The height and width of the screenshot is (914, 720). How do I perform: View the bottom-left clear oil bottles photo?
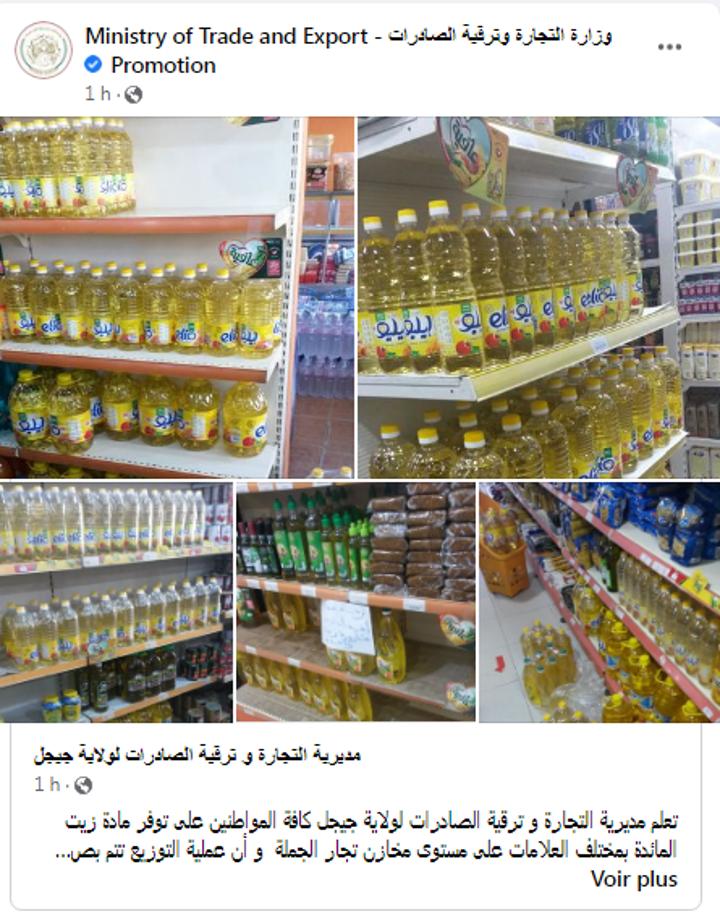click(x=116, y=603)
